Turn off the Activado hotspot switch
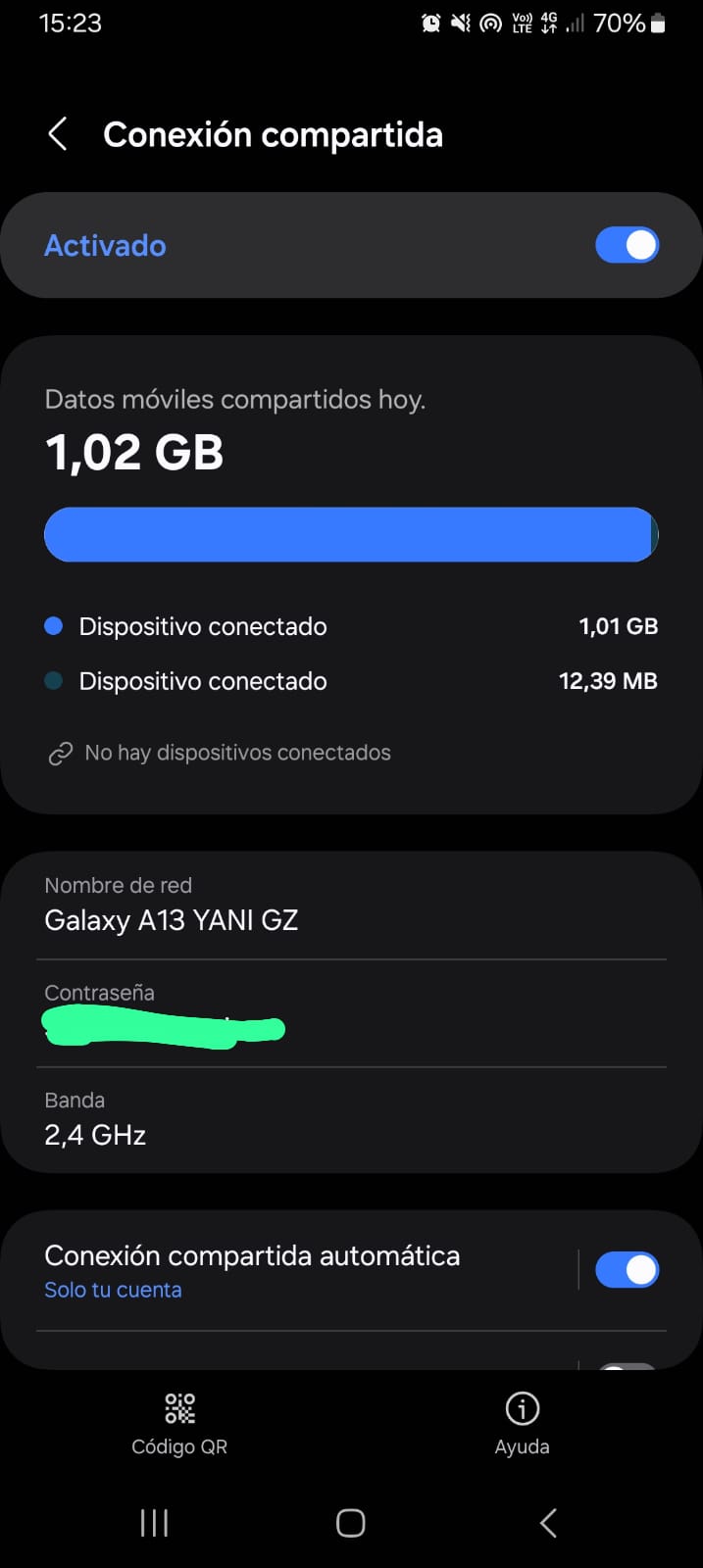The width and height of the screenshot is (703, 1568). [627, 245]
